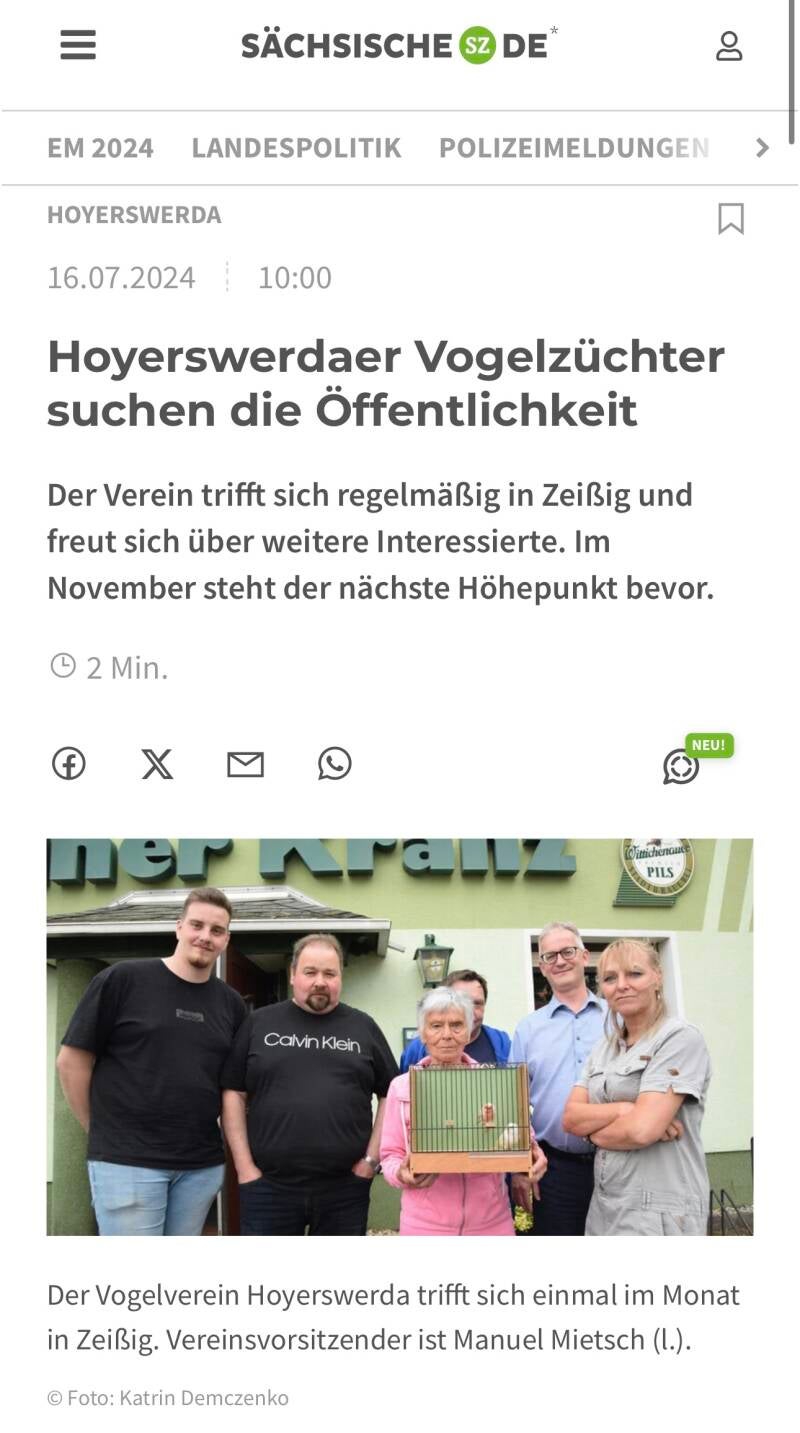800x1433 pixels.
Task: Open the Landespolitik section
Action: pyautogui.click(x=296, y=148)
